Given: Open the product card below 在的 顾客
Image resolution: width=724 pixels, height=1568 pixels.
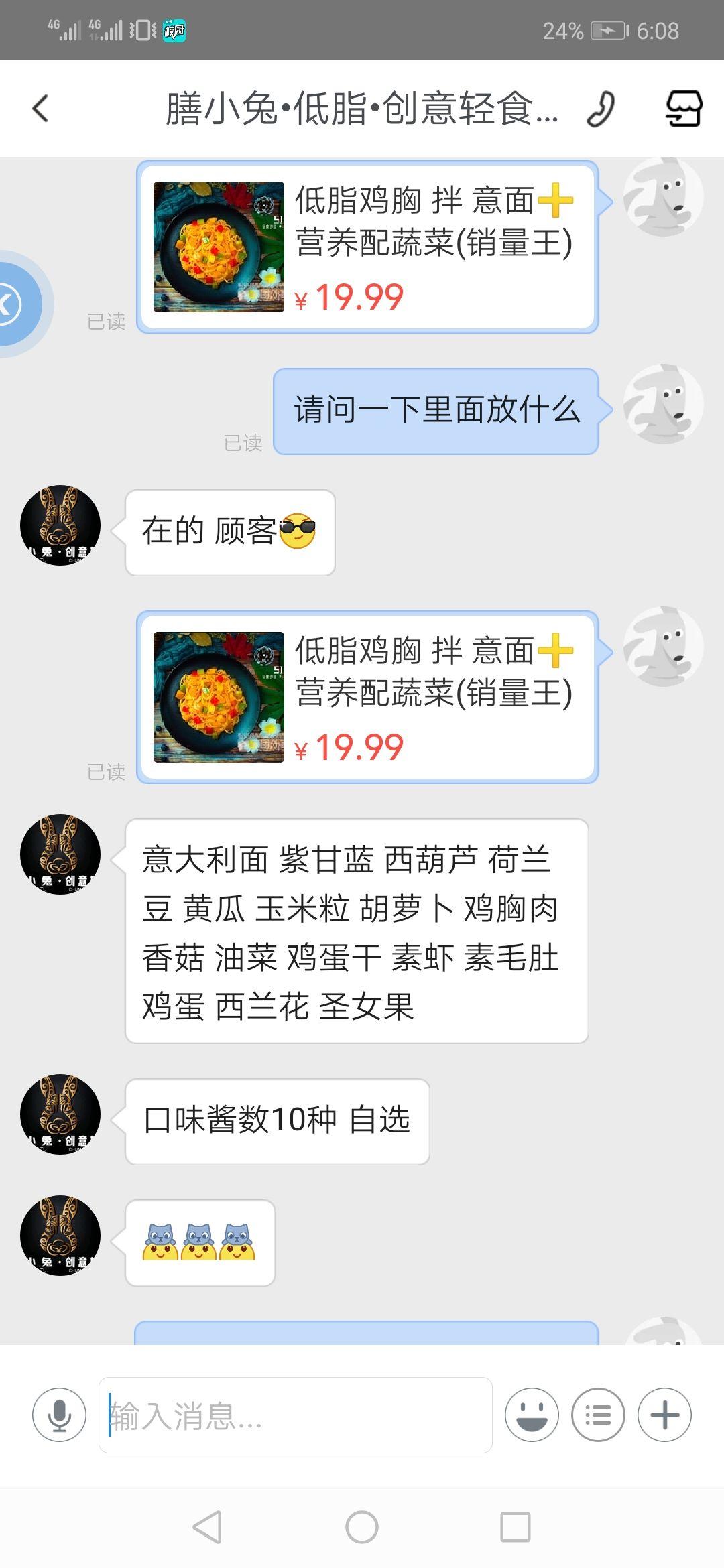Looking at the screenshot, I should (x=367, y=697).
